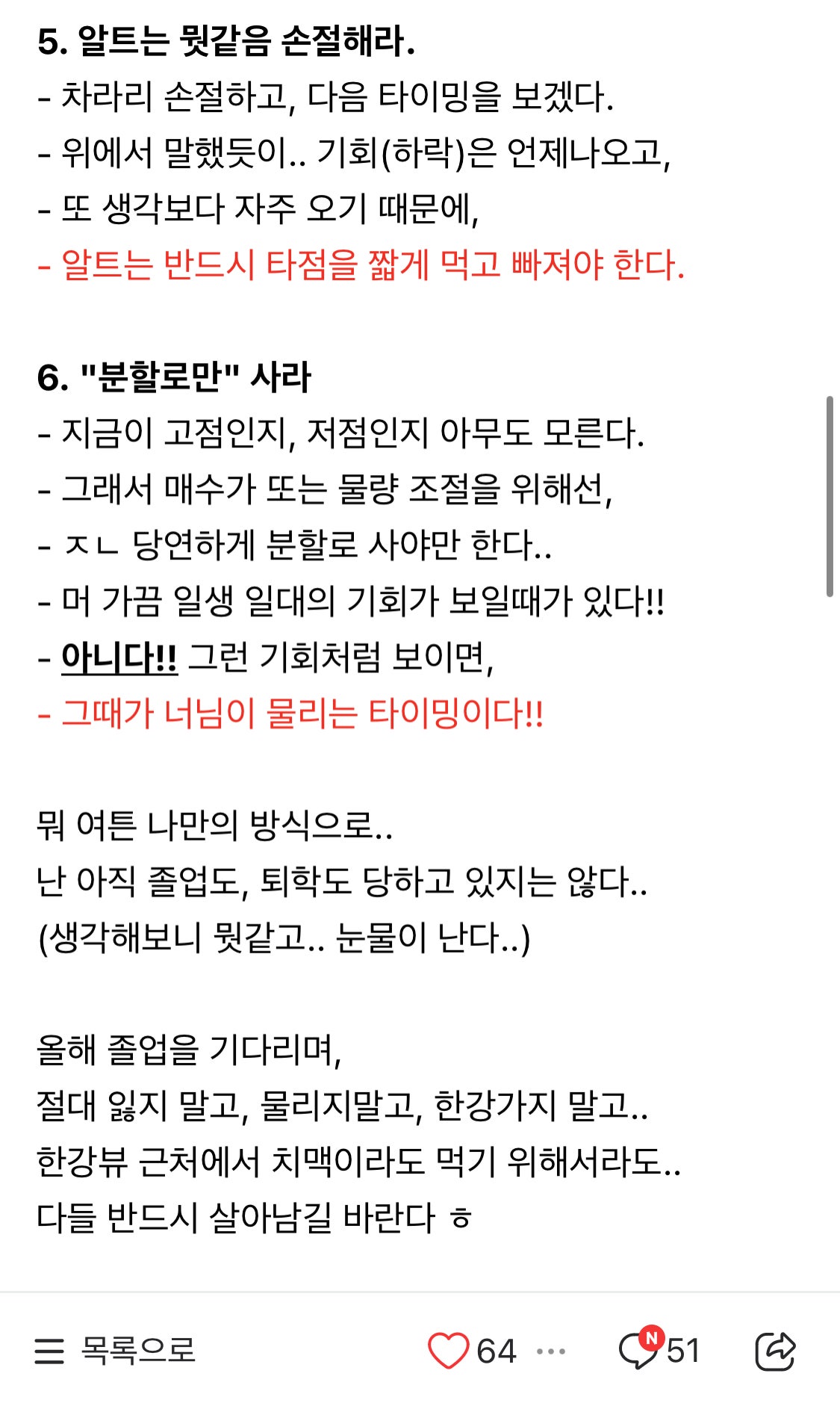Open the three-dot menu beside the like count
840x1403 pixels.
pyautogui.click(x=551, y=1351)
